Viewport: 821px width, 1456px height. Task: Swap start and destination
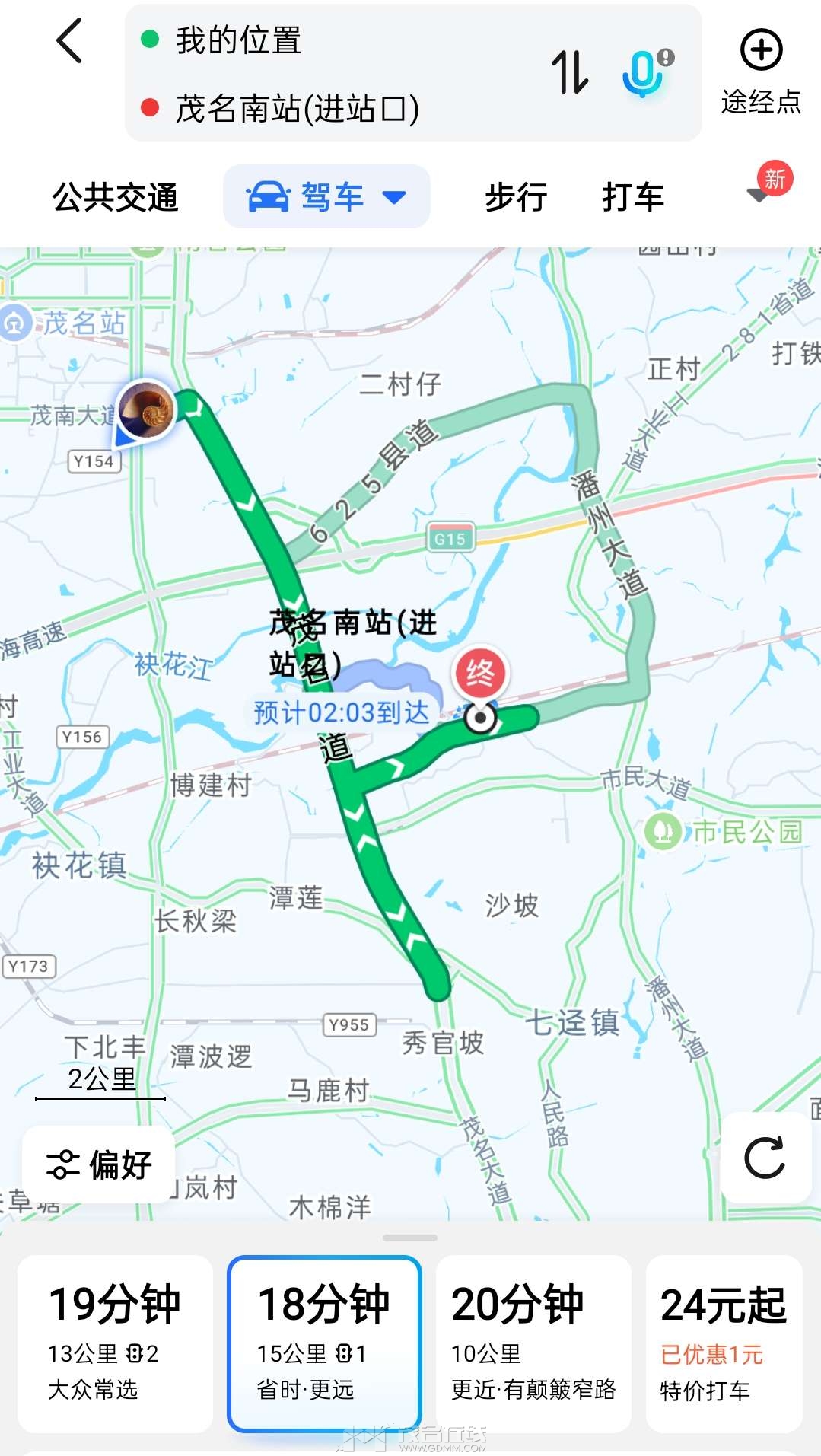(x=570, y=72)
